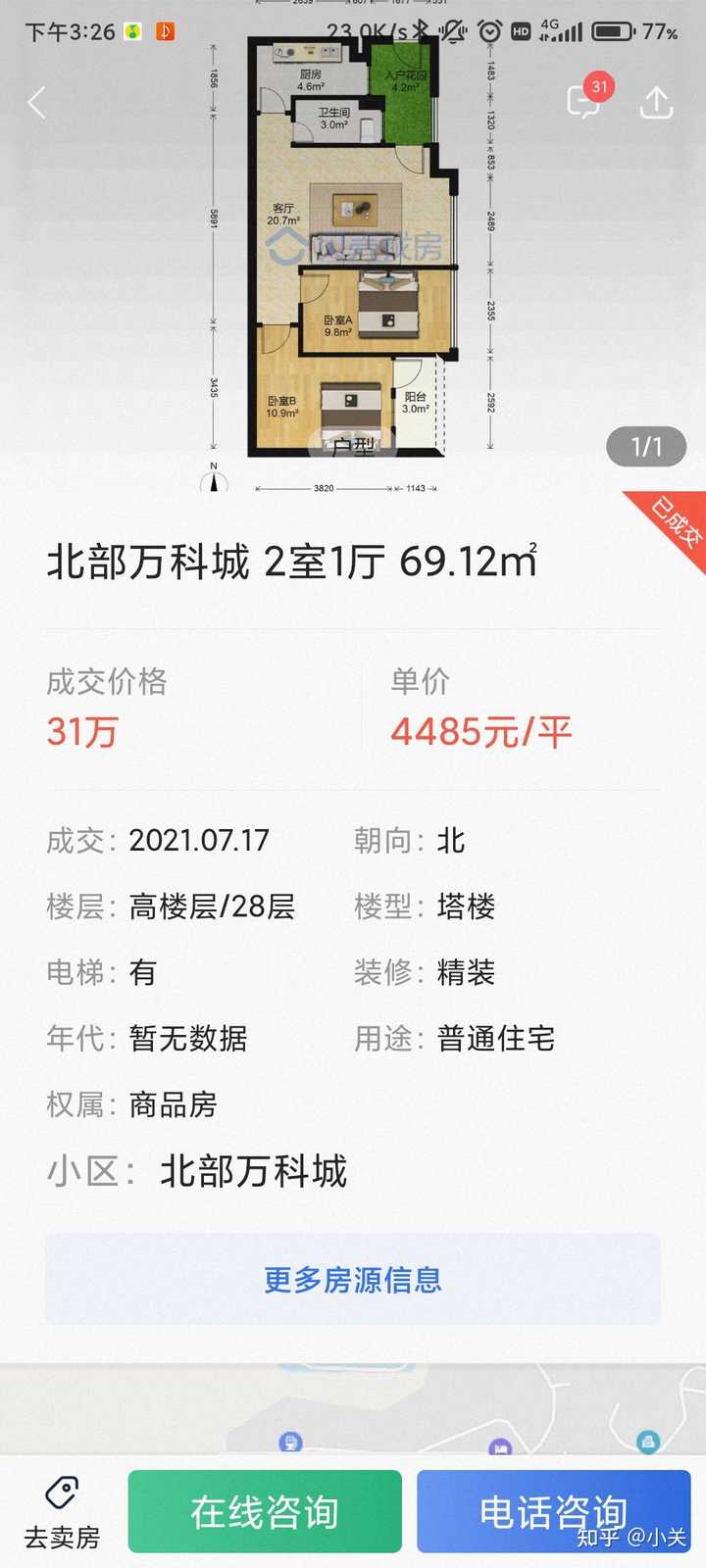Tap the map preview near the bottom
The image size is (706, 1568).
pyautogui.click(x=353, y=1411)
